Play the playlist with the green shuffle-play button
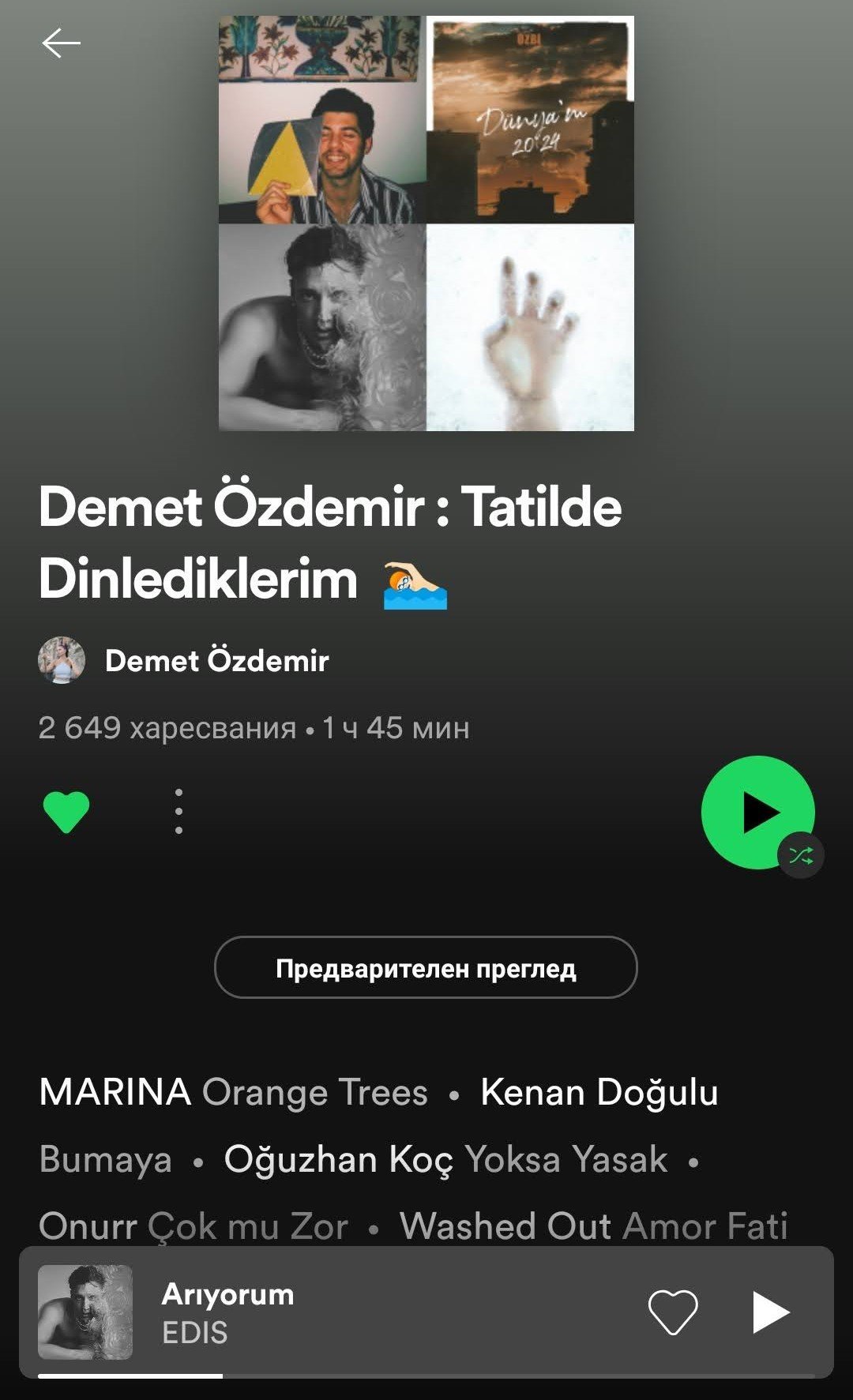 (757, 813)
